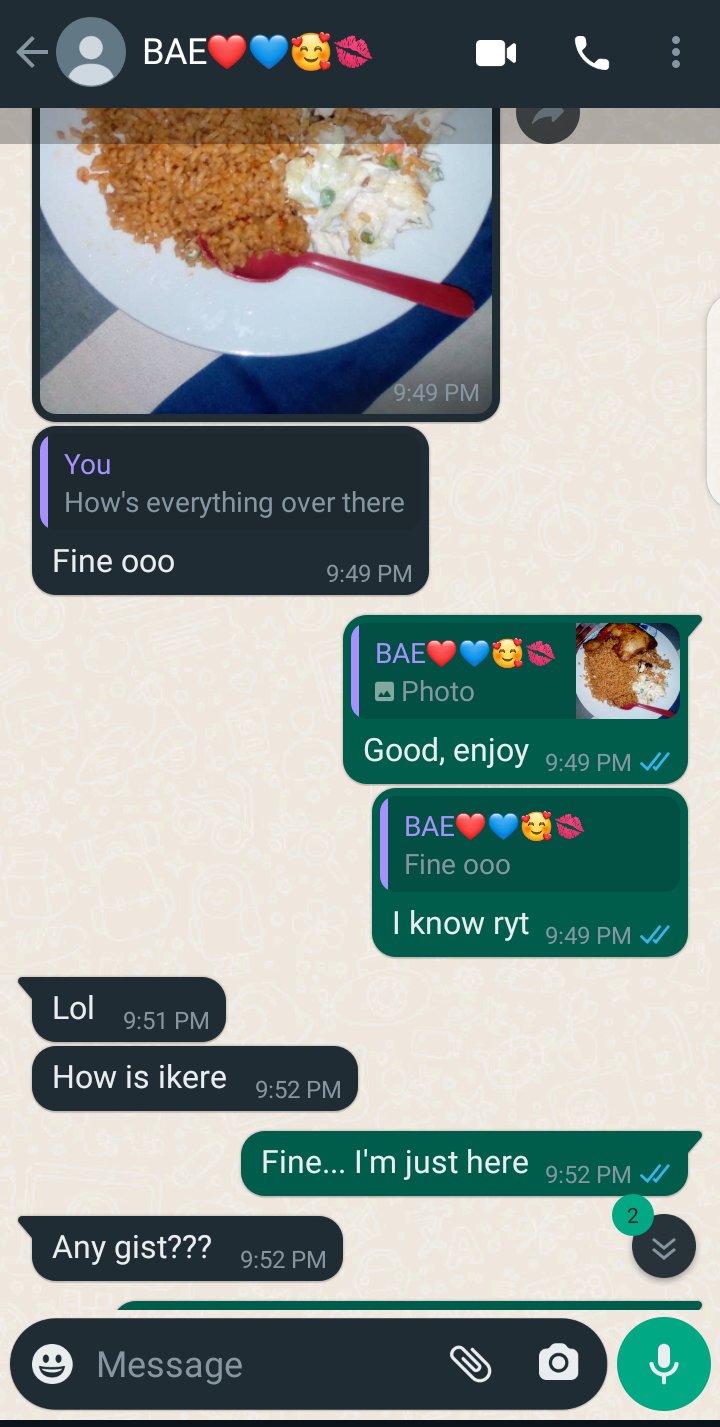Open the camera to send a picture

click(558, 1364)
